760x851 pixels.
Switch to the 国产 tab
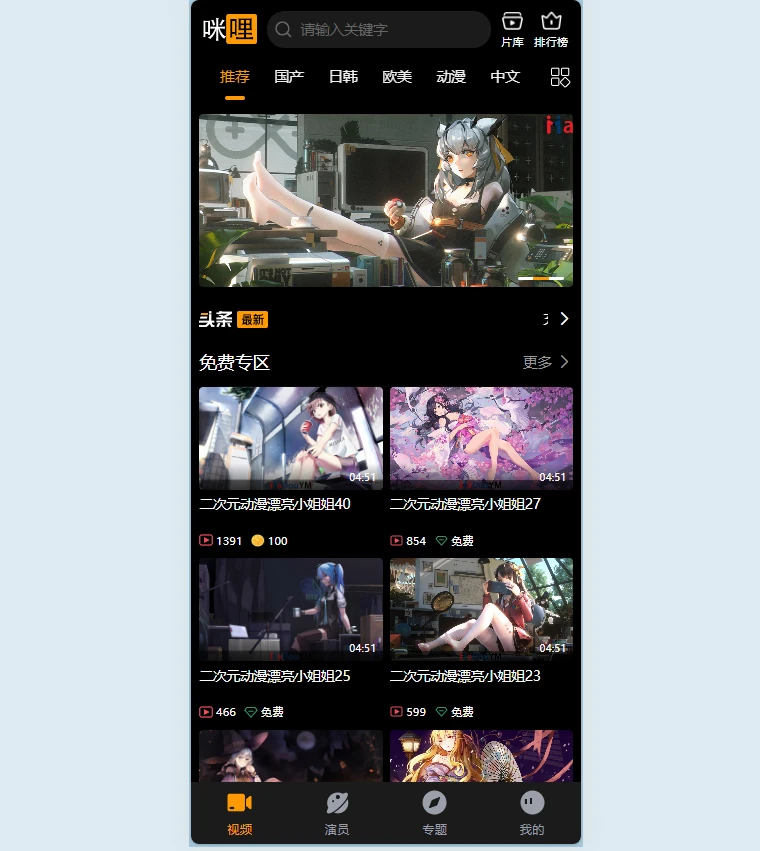click(289, 77)
